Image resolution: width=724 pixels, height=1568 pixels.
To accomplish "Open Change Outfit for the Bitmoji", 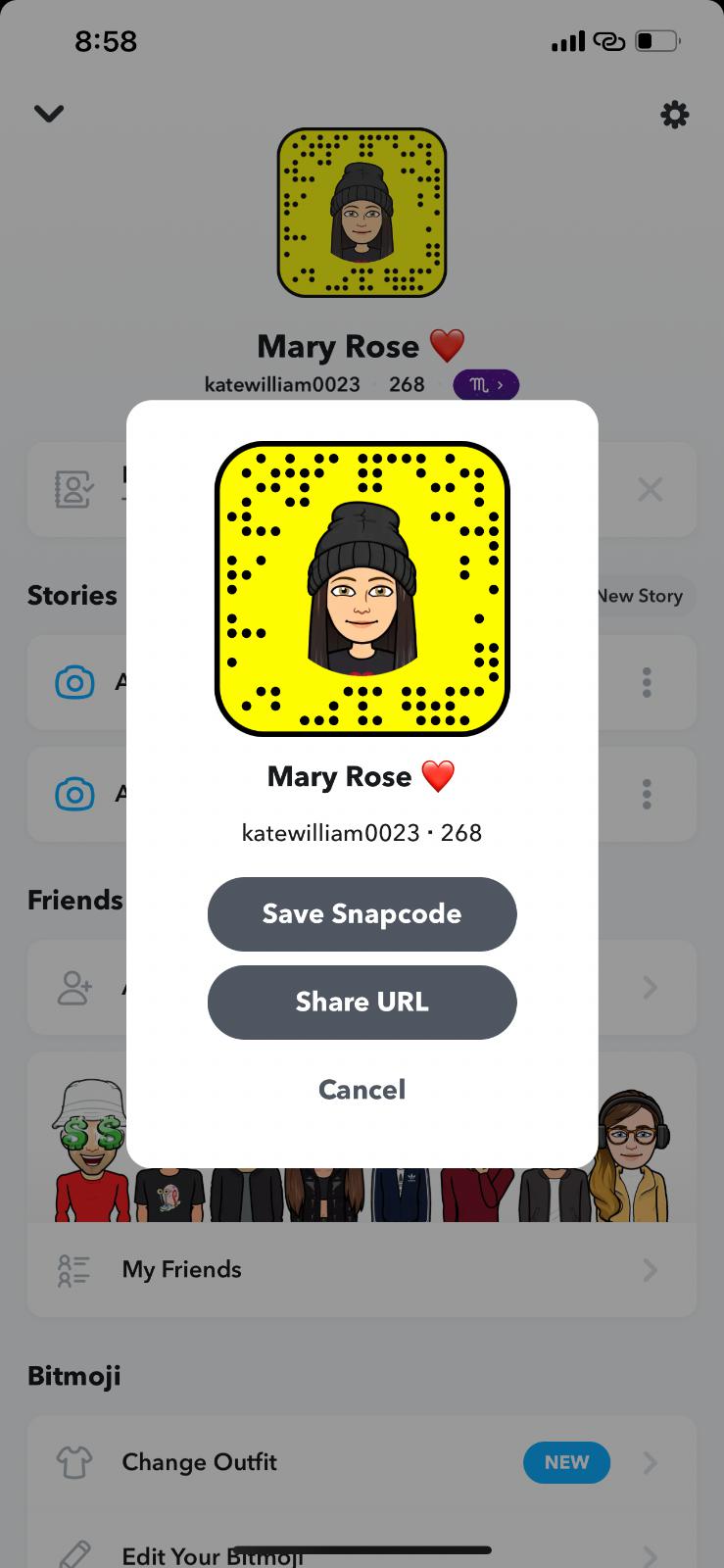I will (362, 1462).
